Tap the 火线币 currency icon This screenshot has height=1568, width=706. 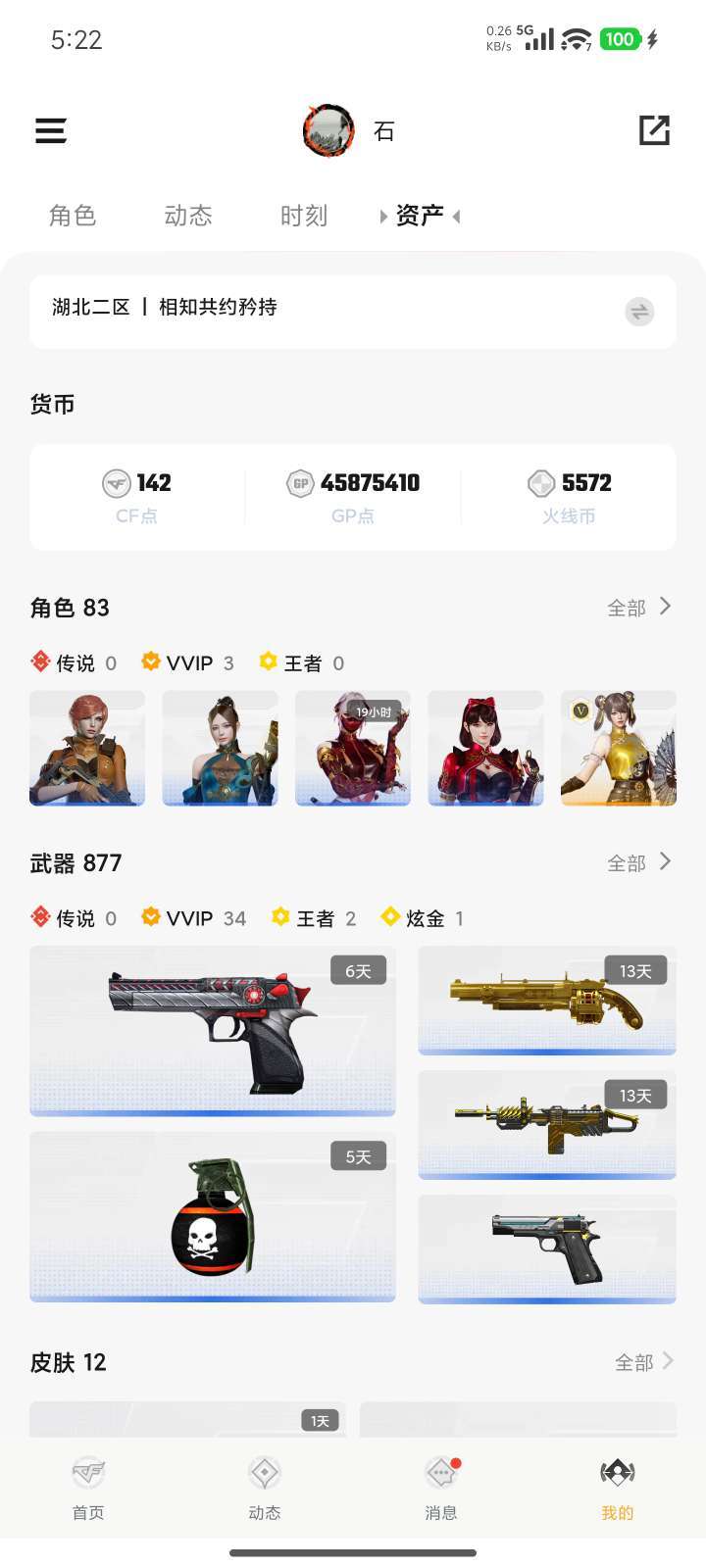pyautogui.click(x=542, y=483)
